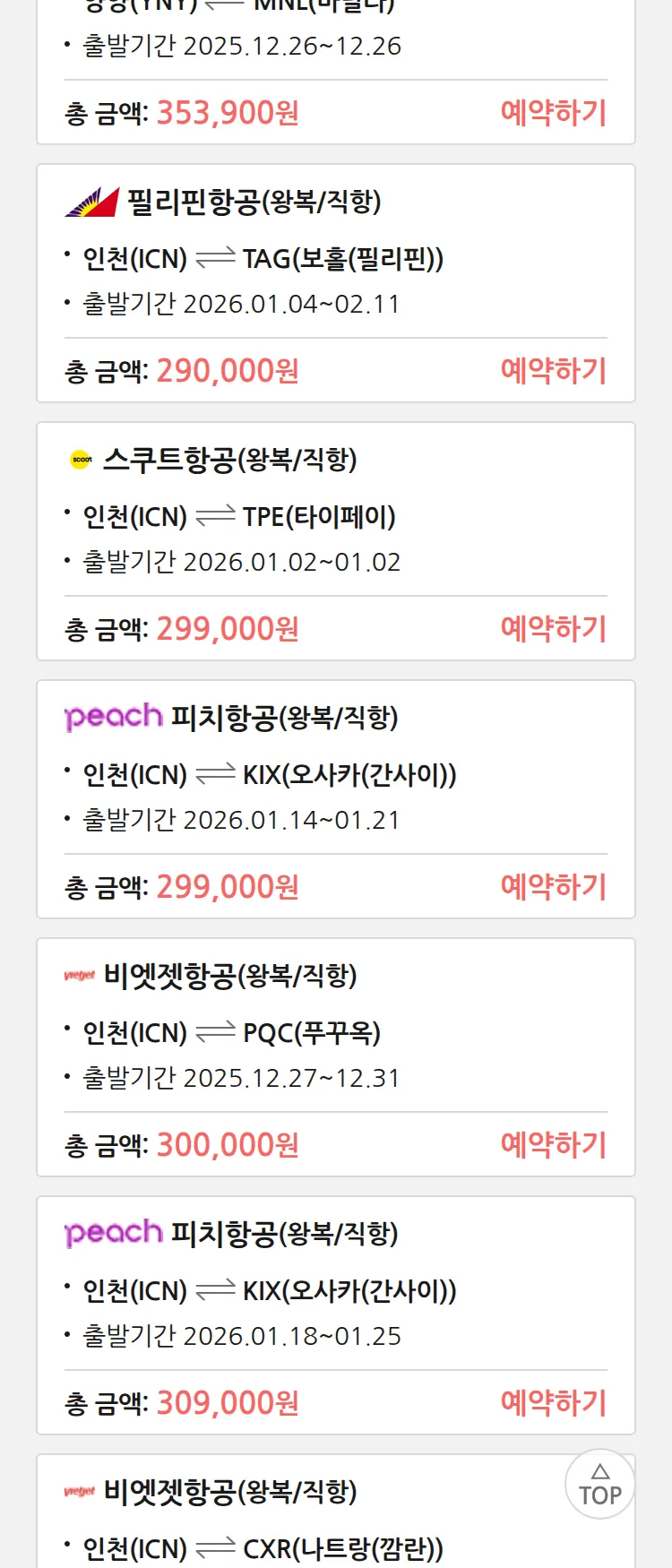Book the Peach flight departing 2026.01.14~01.21

(x=553, y=887)
